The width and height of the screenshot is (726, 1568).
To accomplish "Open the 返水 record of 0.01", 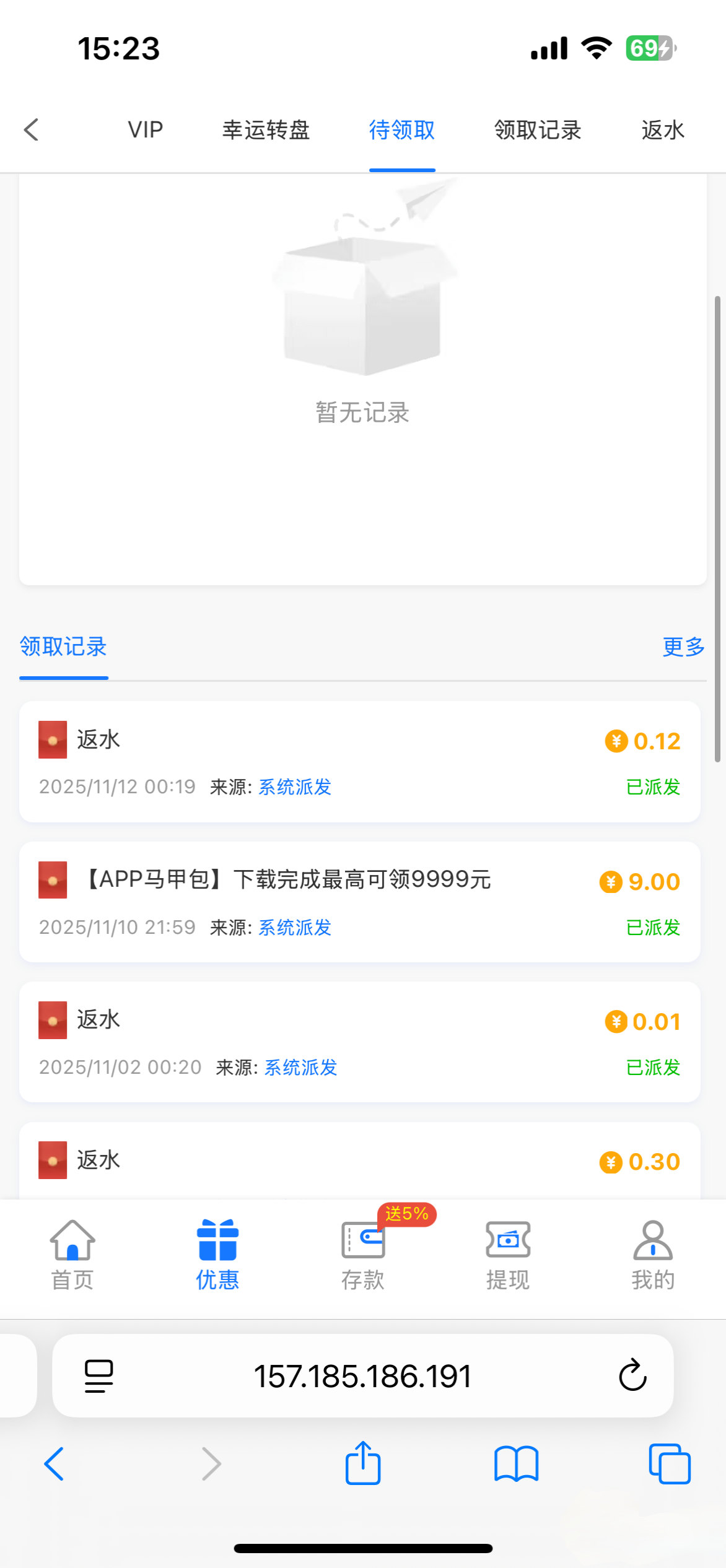I will [359, 1042].
